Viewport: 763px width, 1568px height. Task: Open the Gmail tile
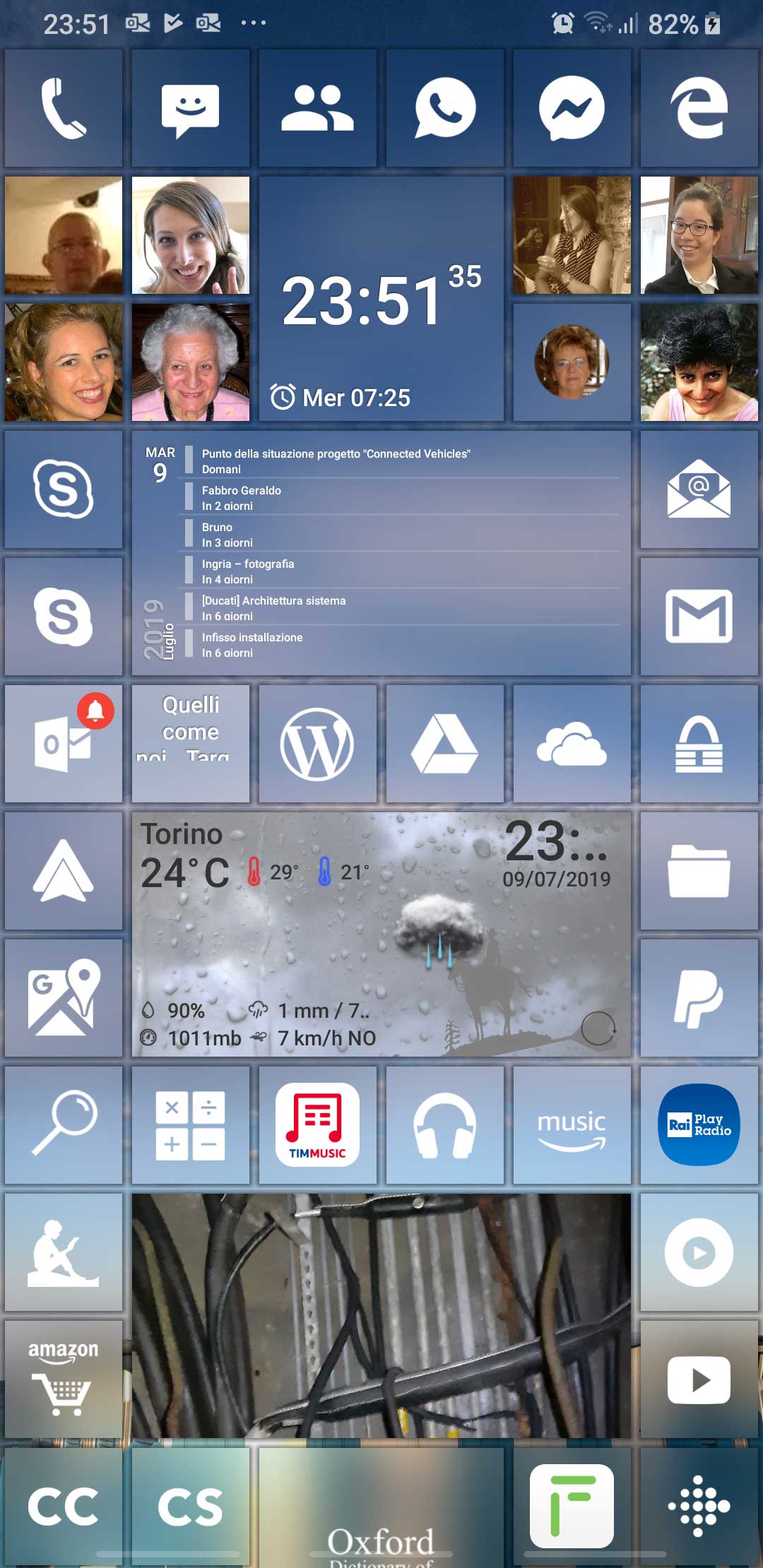tap(699, 616)
